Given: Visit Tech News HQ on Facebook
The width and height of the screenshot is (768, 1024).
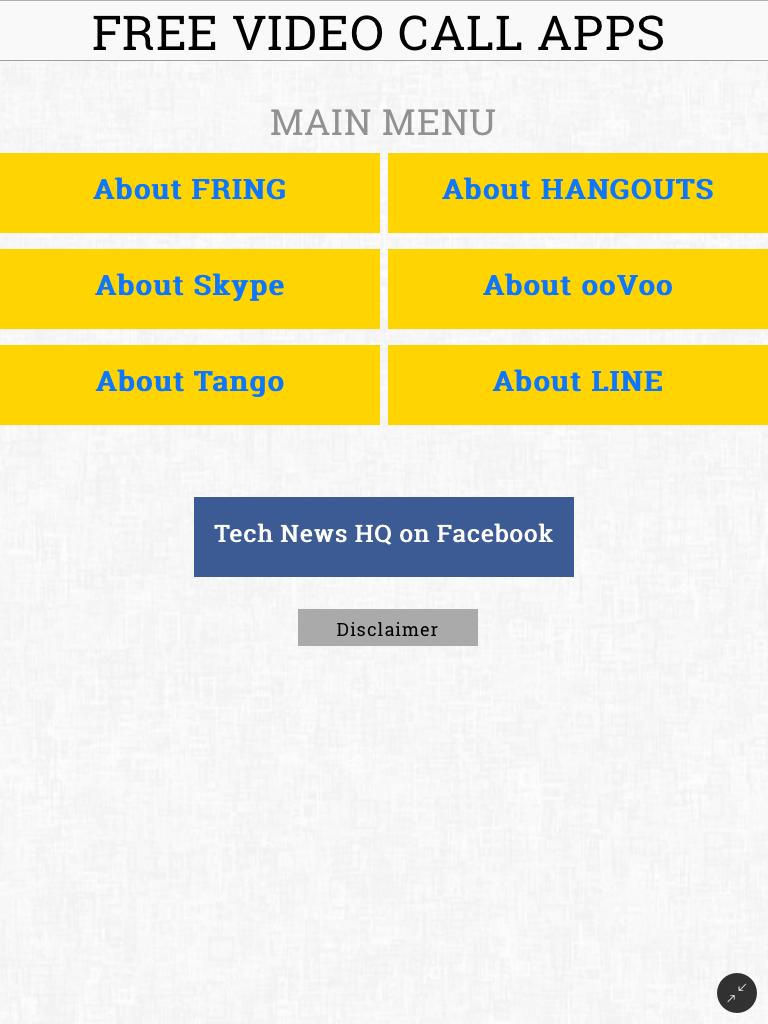Looking at the screenshot, I should [384, 536].
